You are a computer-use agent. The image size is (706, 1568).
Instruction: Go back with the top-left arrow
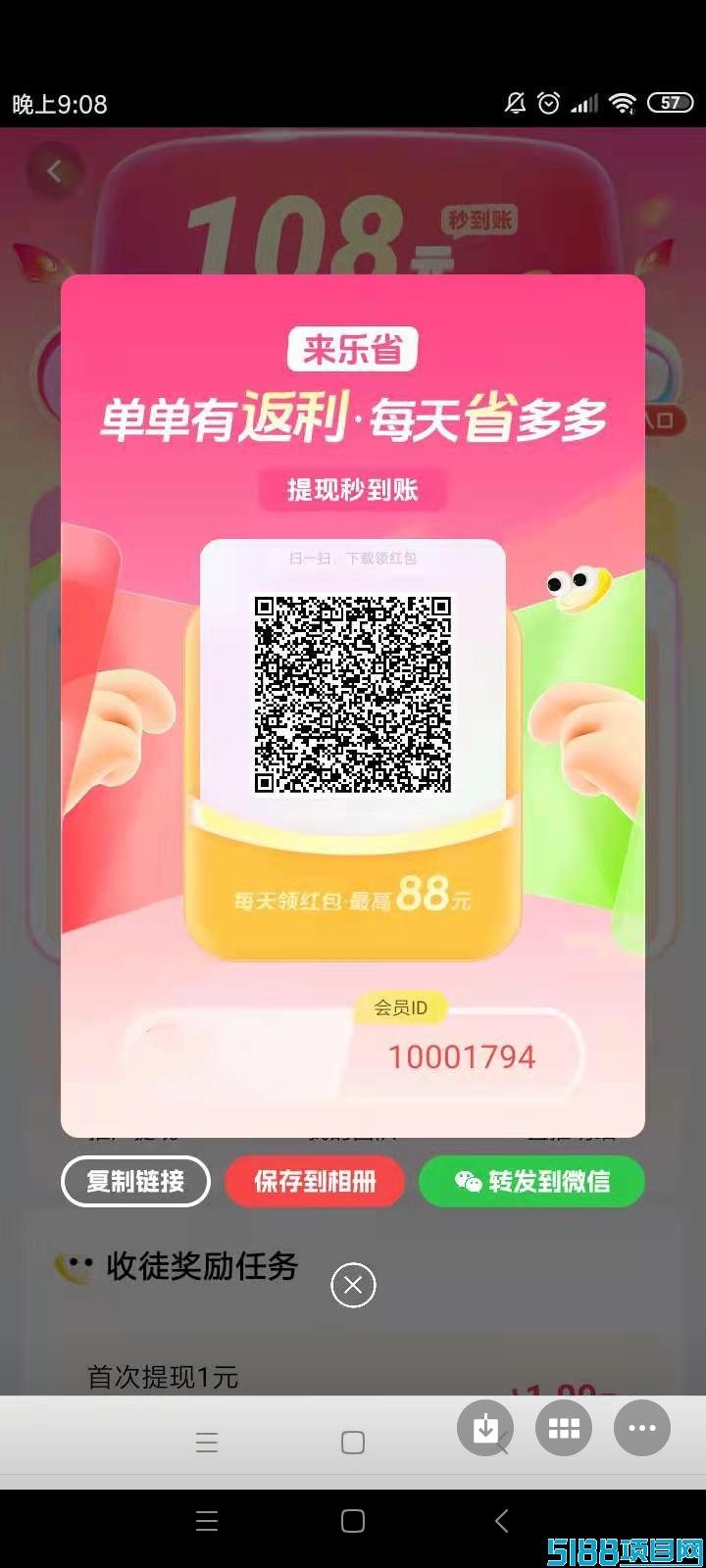click(54, 171)
